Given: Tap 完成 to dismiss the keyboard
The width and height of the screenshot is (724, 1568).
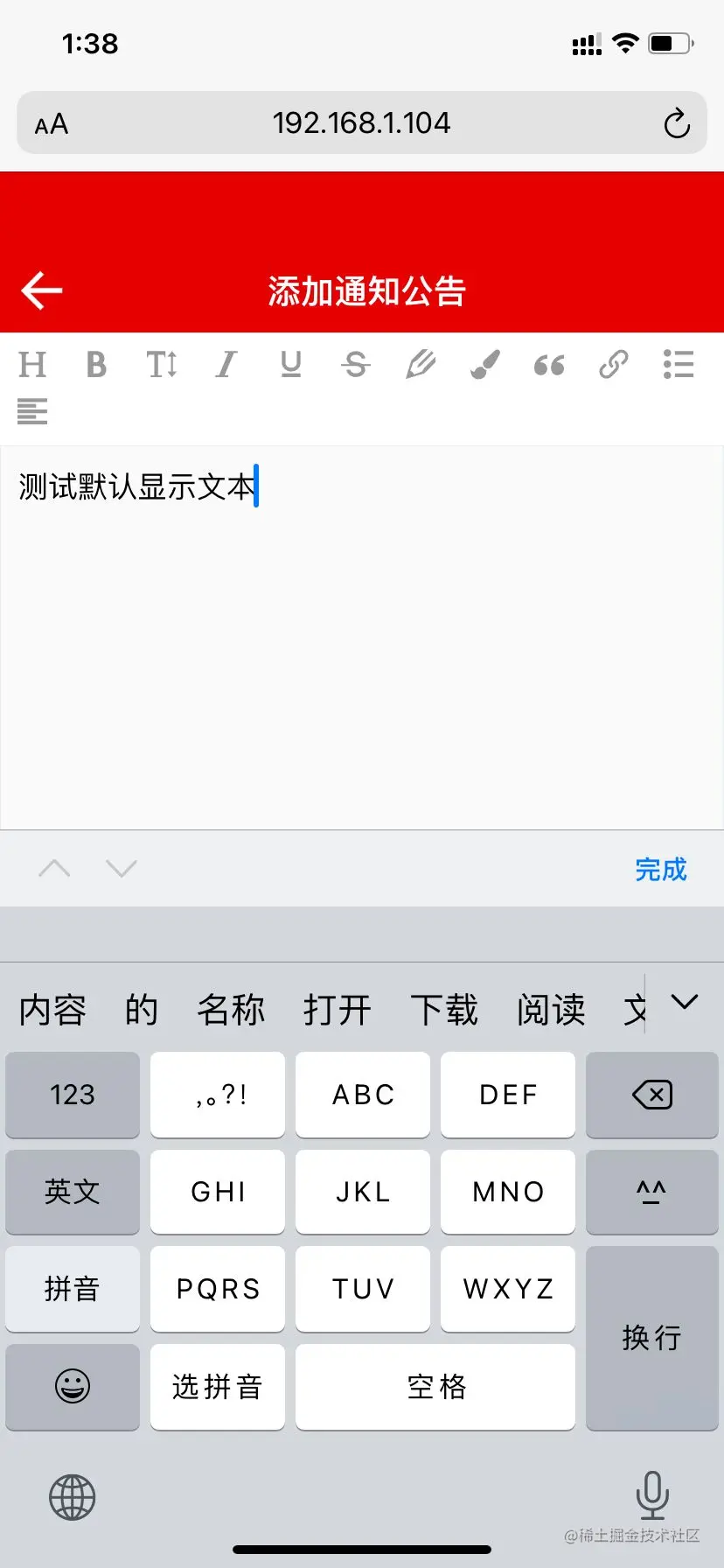Looking at the screenshot, I should pyautogui.click(x=660, y=869).
